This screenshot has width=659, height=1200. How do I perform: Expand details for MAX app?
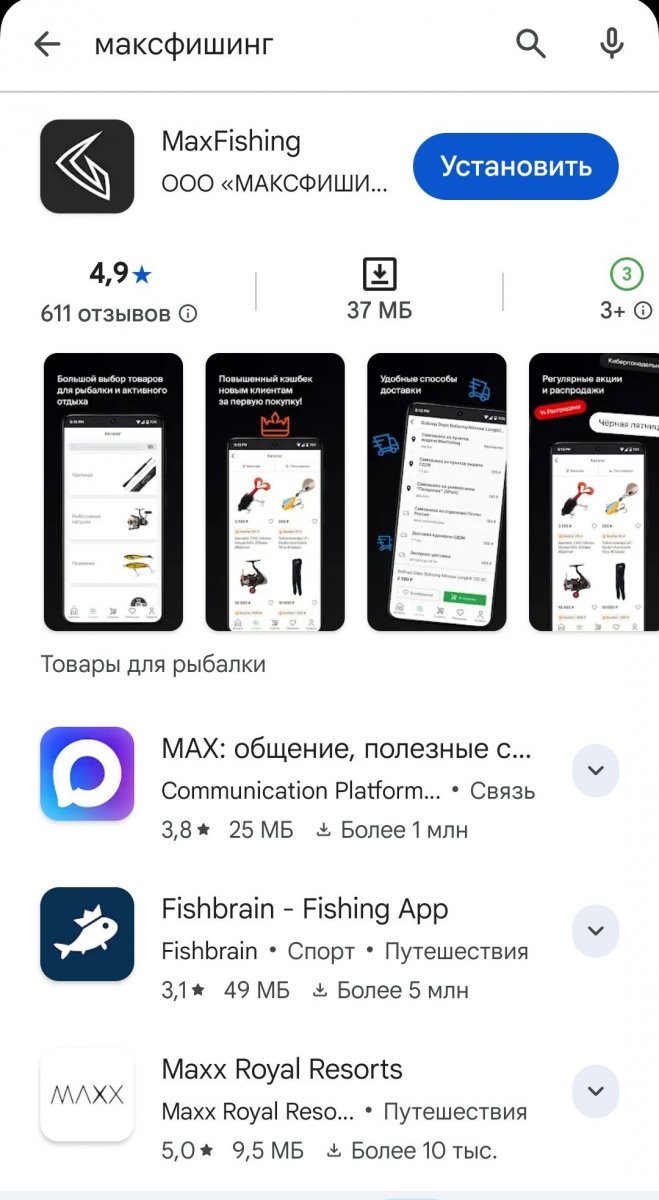coord(595,771)
